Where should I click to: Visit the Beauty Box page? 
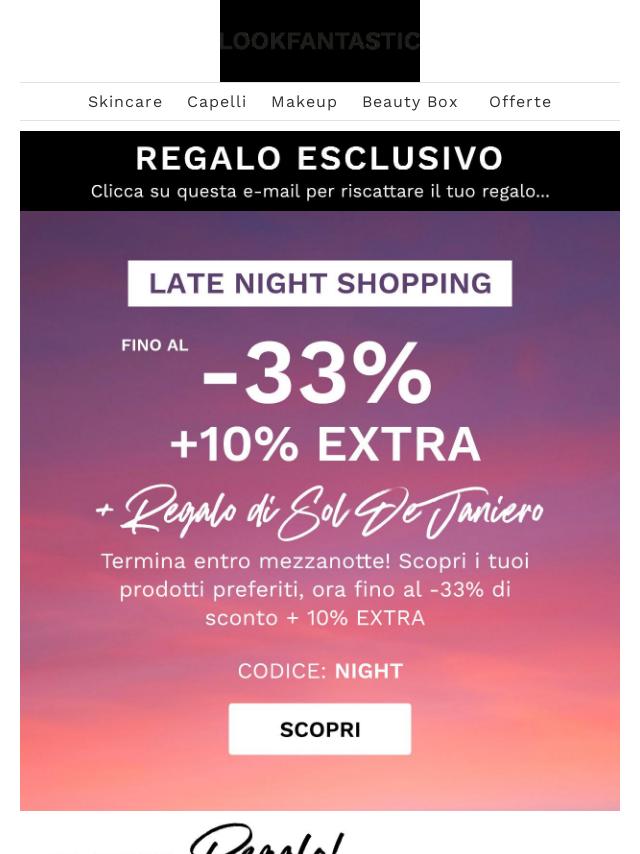[410, 102]
